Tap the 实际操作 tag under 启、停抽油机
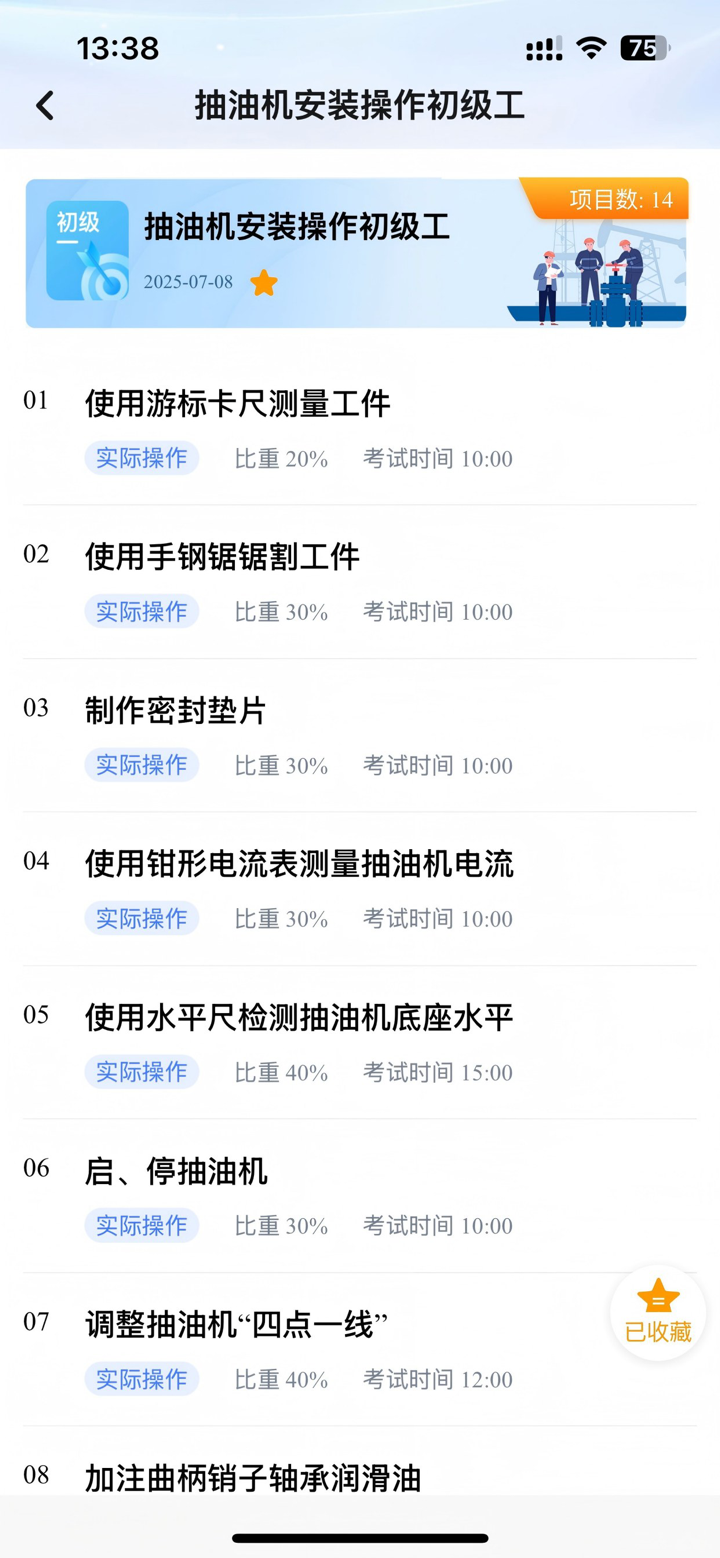Image resolution: width=720 pixels, height=1558 pixels. [x=141, y=1225]
